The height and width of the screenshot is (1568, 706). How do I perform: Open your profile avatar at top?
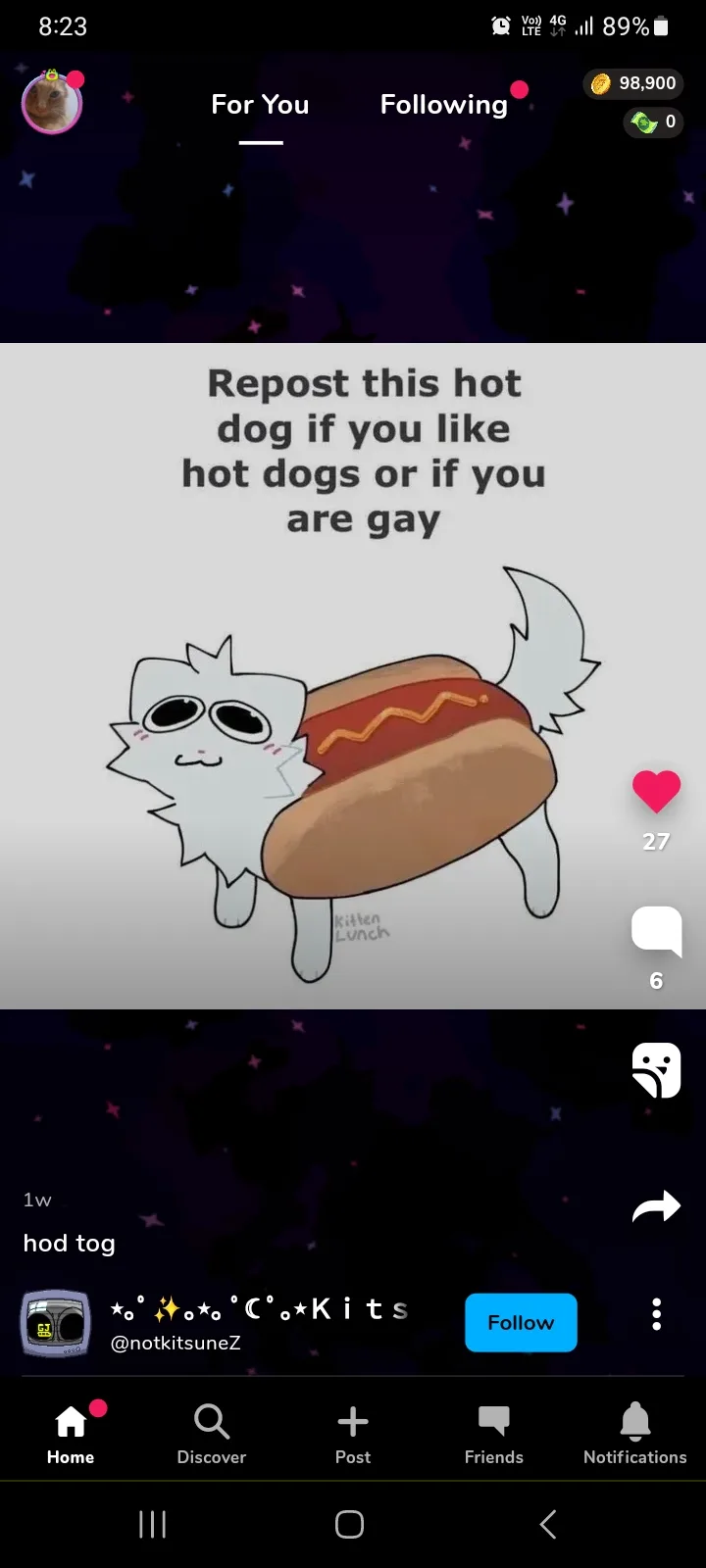(52, 102)
